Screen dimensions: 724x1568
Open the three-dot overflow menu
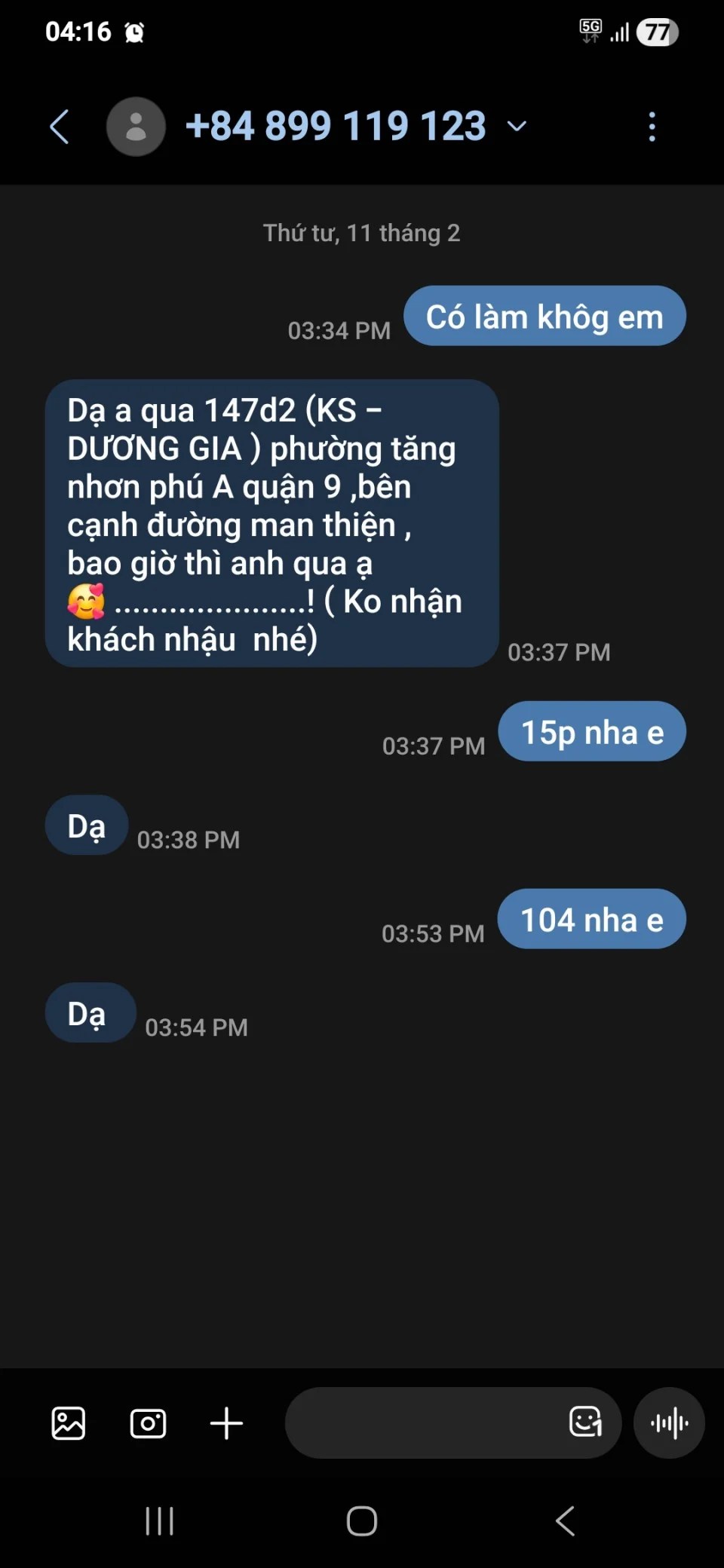652,127
